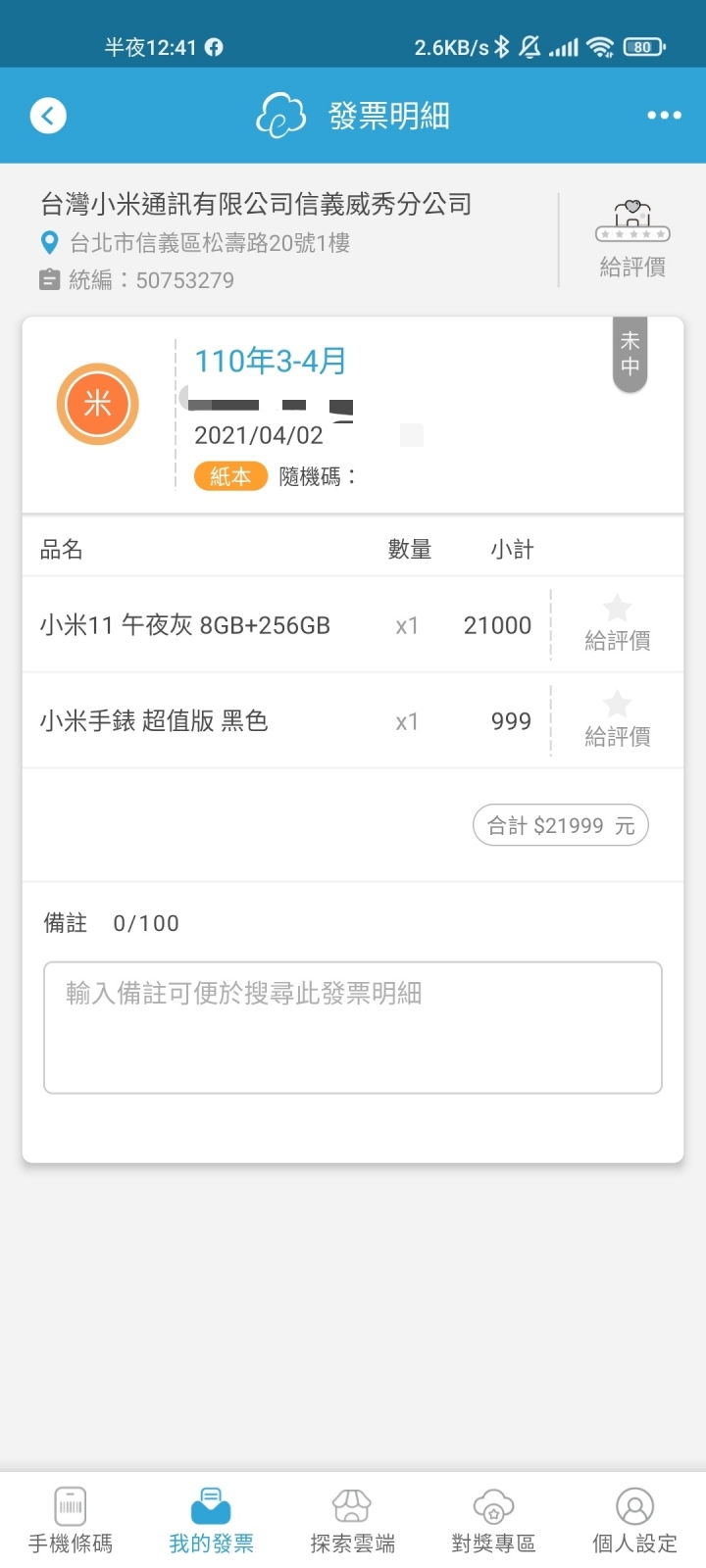Focus the 備註 note input field

click(x=353, y=1027)
